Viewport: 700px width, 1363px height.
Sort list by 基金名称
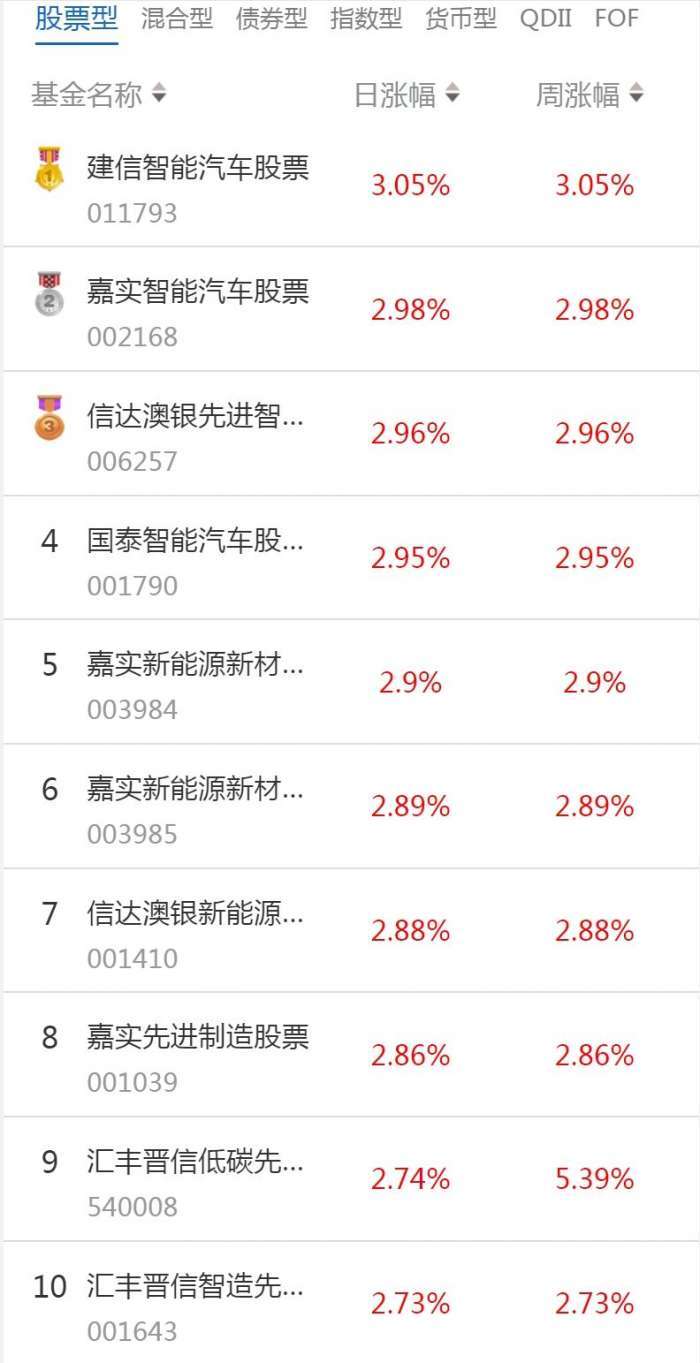[x=98, y=95]
